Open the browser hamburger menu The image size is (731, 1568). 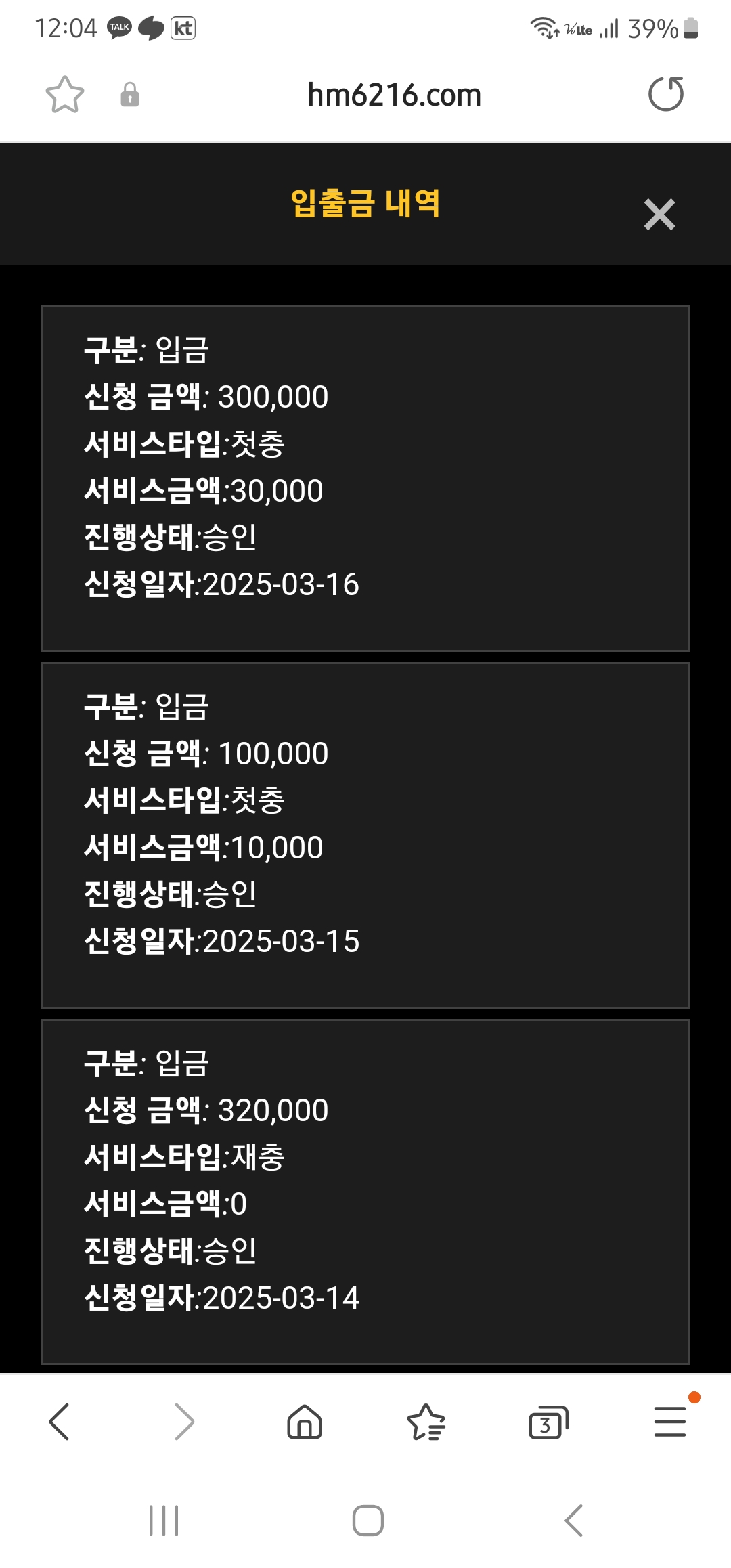click(x=670, y=1421)
